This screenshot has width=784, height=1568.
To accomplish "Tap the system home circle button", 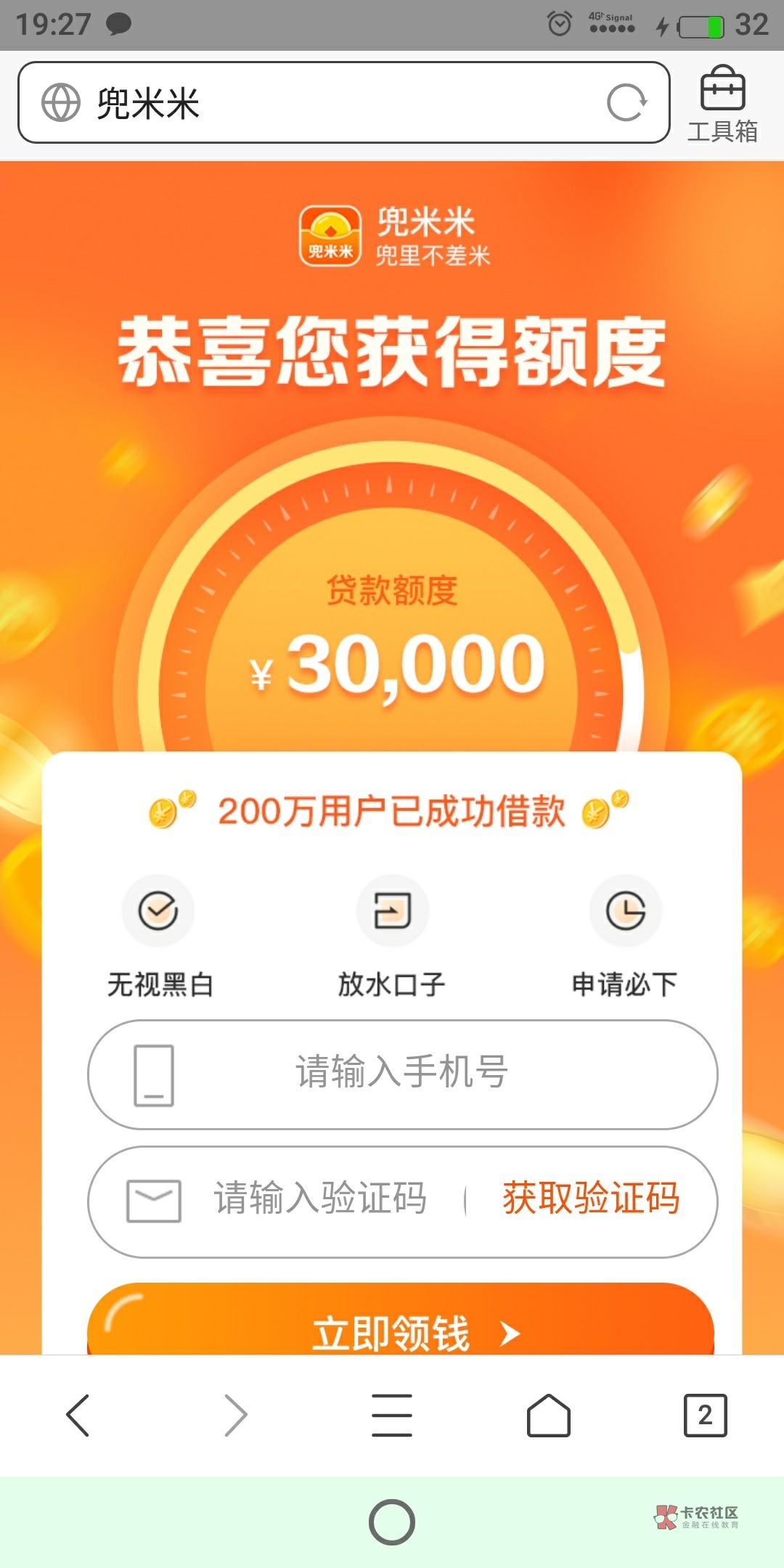I will tap(392, 1522).
